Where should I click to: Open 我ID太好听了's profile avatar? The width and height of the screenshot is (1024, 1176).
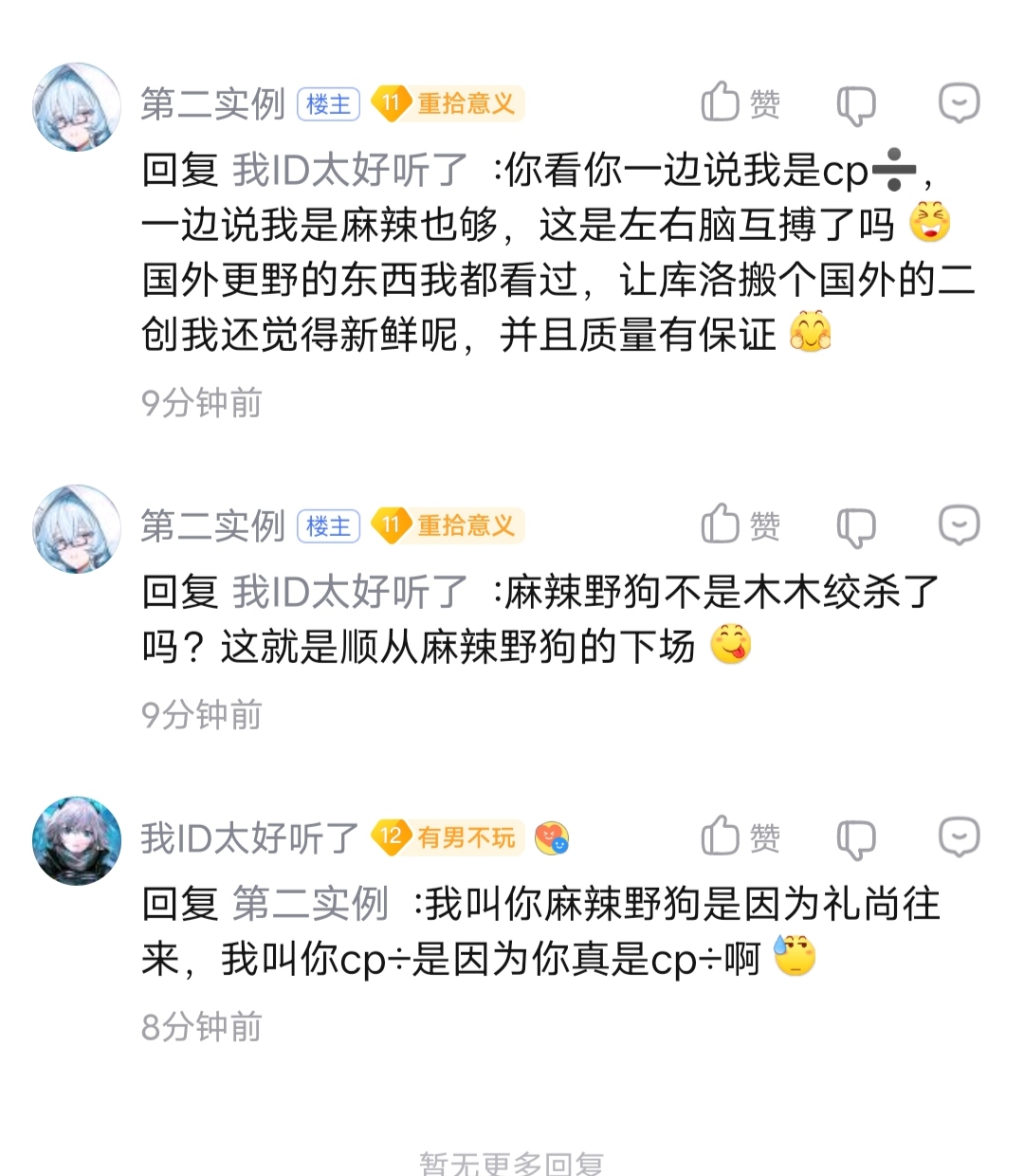[x=77, y=840]
